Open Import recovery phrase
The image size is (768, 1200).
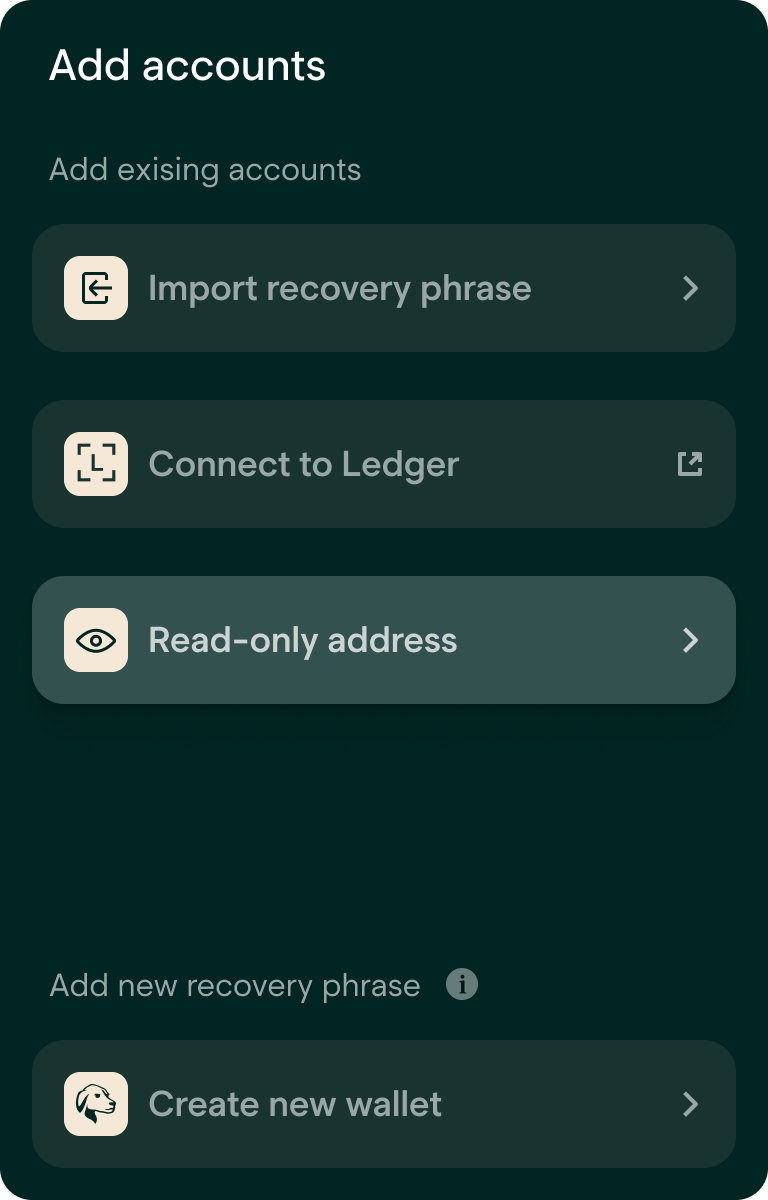tap(383, 288)
